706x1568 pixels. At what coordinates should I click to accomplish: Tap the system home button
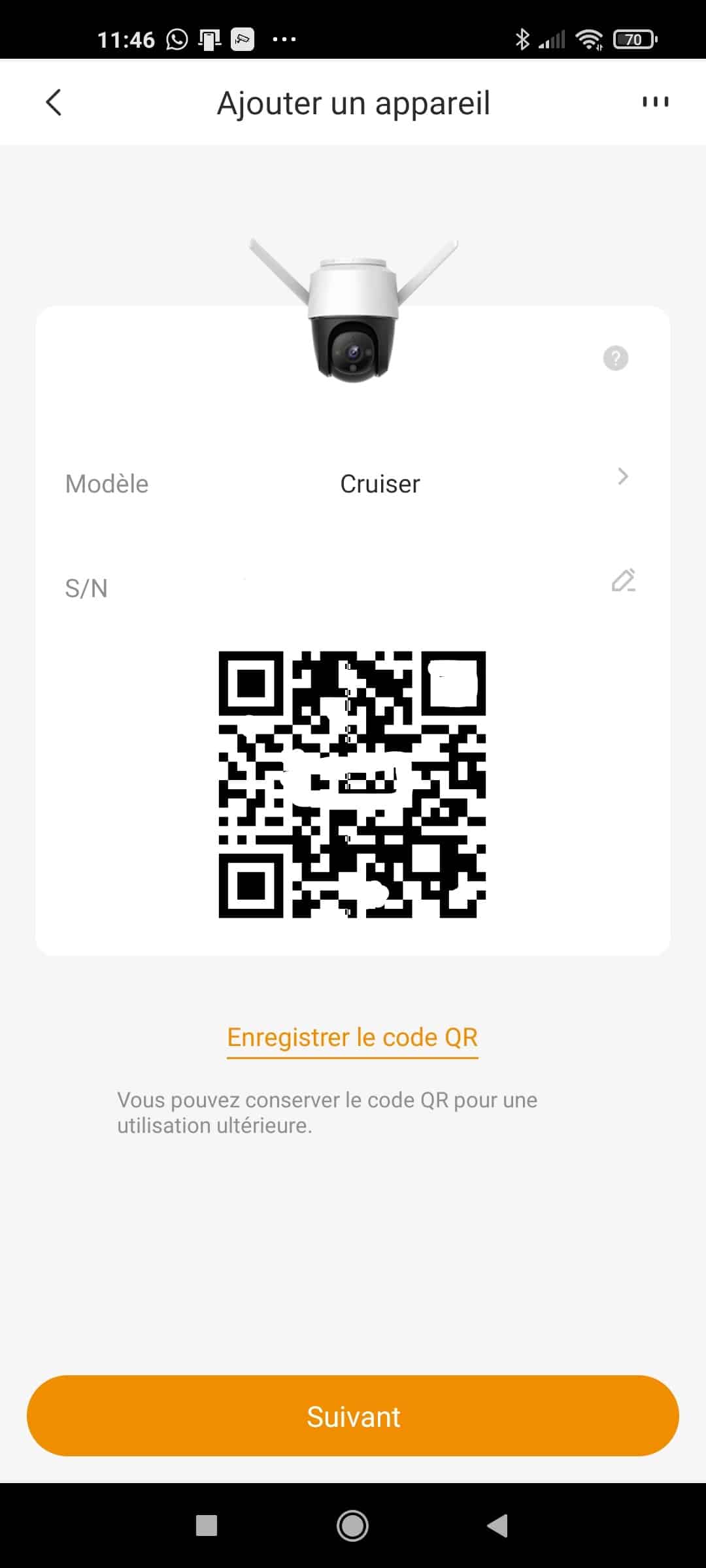coord(352,1526)
